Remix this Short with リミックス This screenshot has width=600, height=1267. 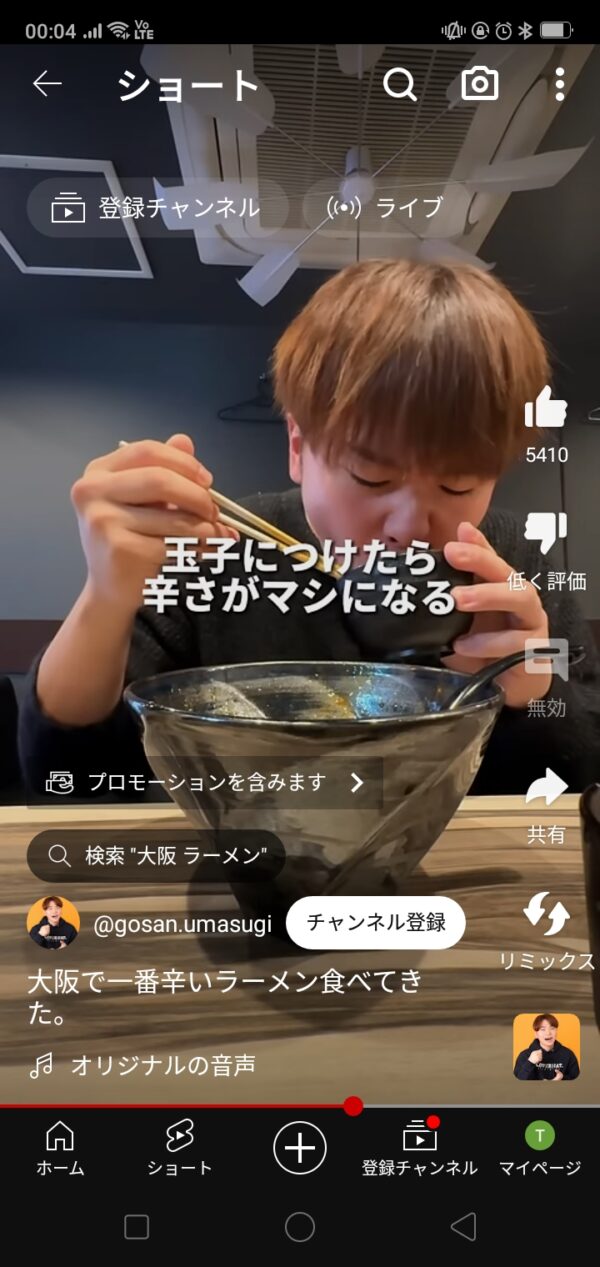tap(546, 915)
